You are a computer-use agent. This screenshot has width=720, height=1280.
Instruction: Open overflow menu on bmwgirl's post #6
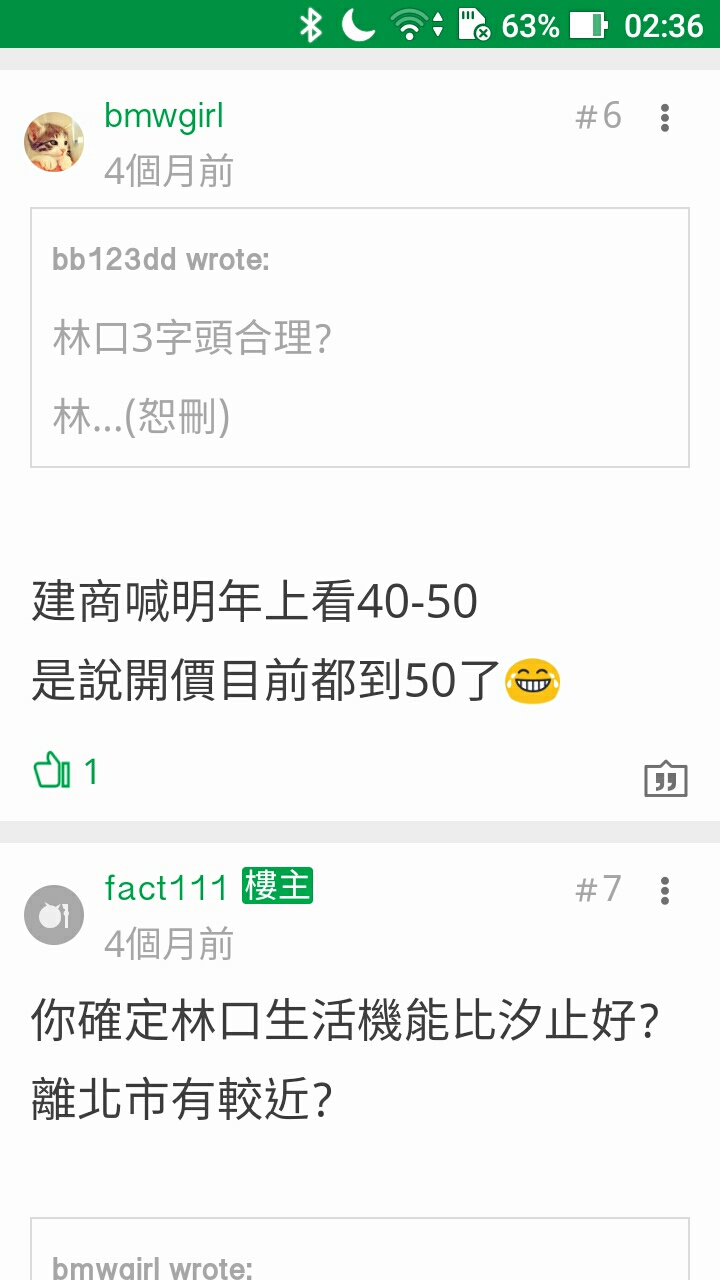pyautogui.click(x=665, y=118)
